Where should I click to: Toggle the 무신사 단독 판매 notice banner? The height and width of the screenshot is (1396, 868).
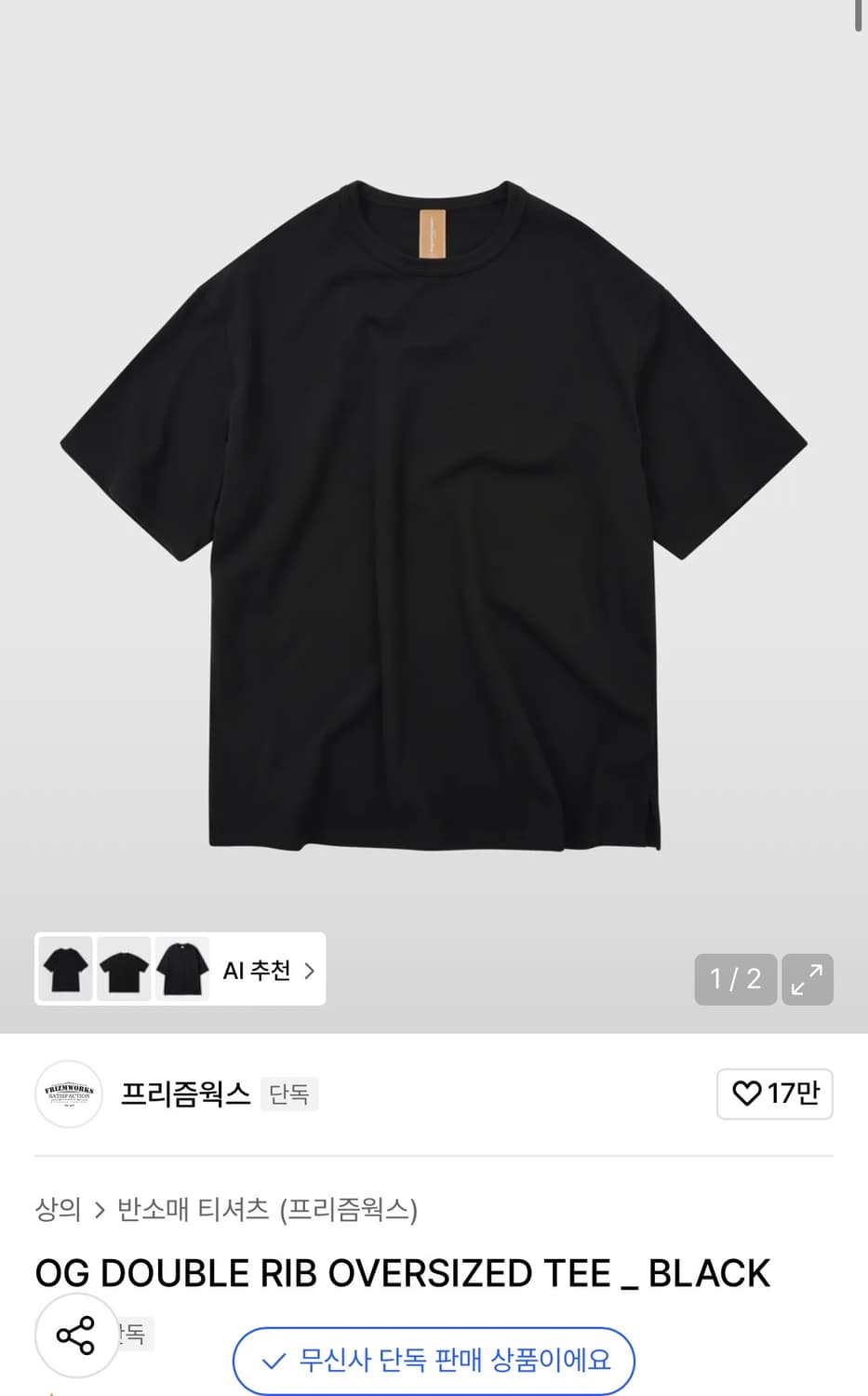(434, 1361)
